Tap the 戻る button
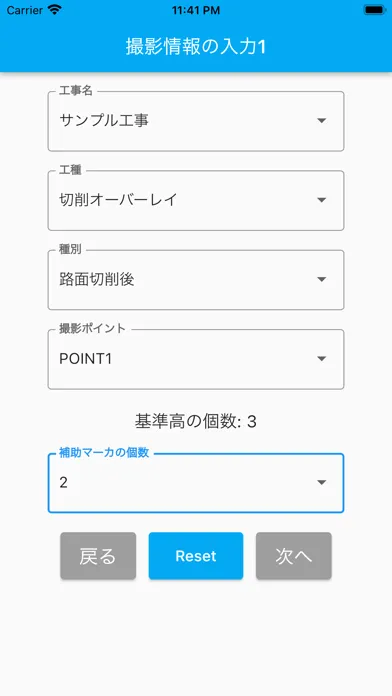392x696 pixels. coord(98,556)
